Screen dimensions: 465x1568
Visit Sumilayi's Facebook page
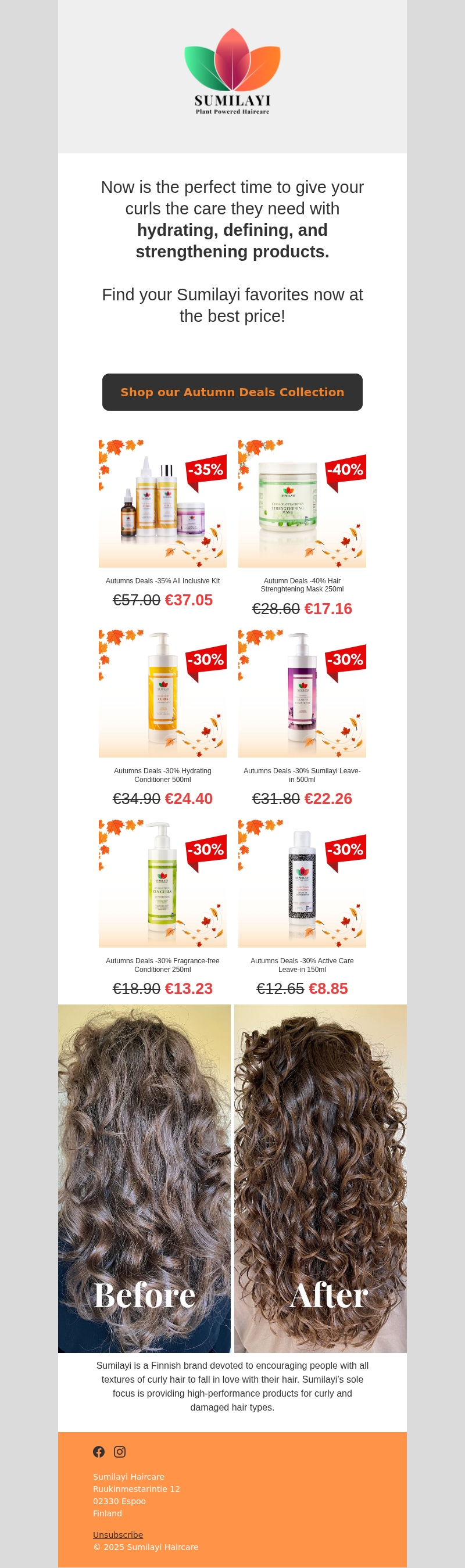coord(99,1452)
